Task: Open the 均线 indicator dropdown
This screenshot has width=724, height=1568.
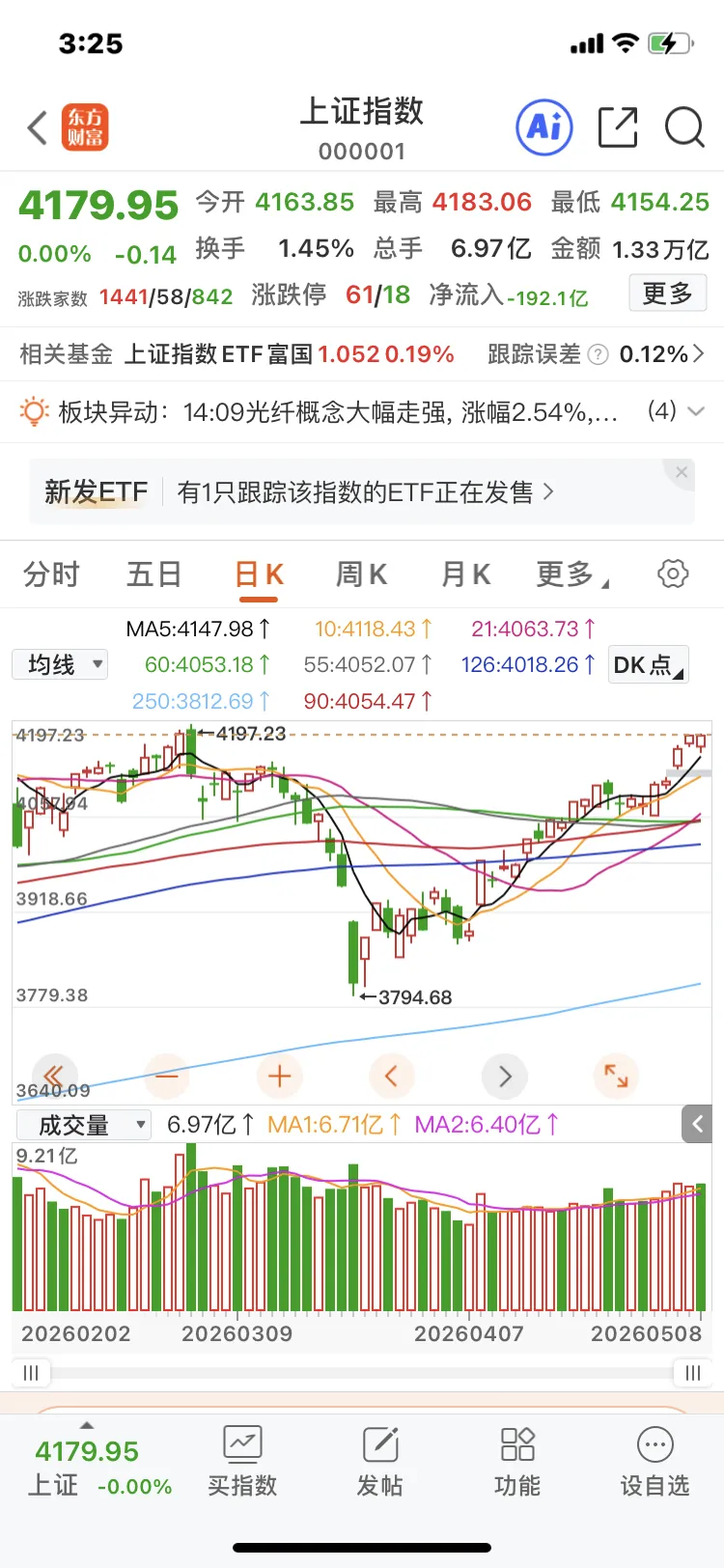Action: tap(60, 664)
